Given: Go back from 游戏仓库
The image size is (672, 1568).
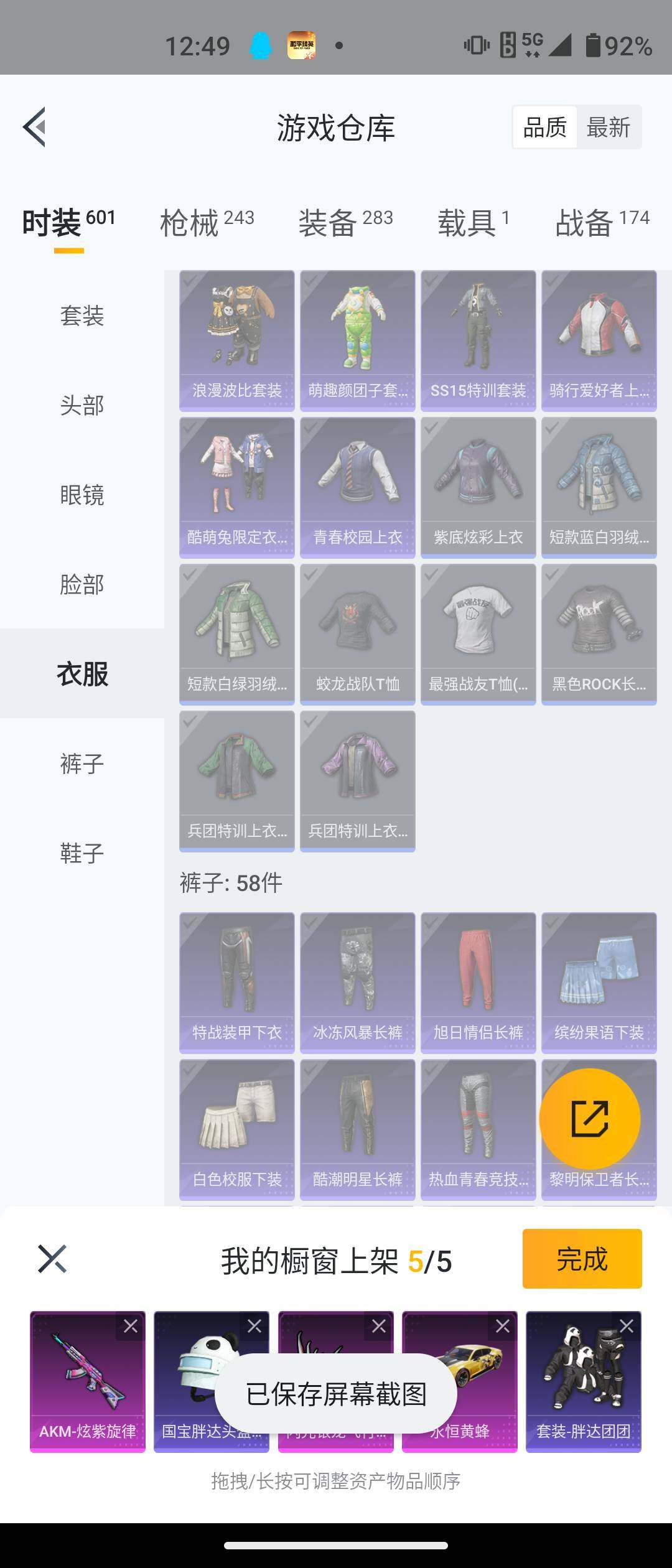Looking at the screenshot, I should 35,127.
